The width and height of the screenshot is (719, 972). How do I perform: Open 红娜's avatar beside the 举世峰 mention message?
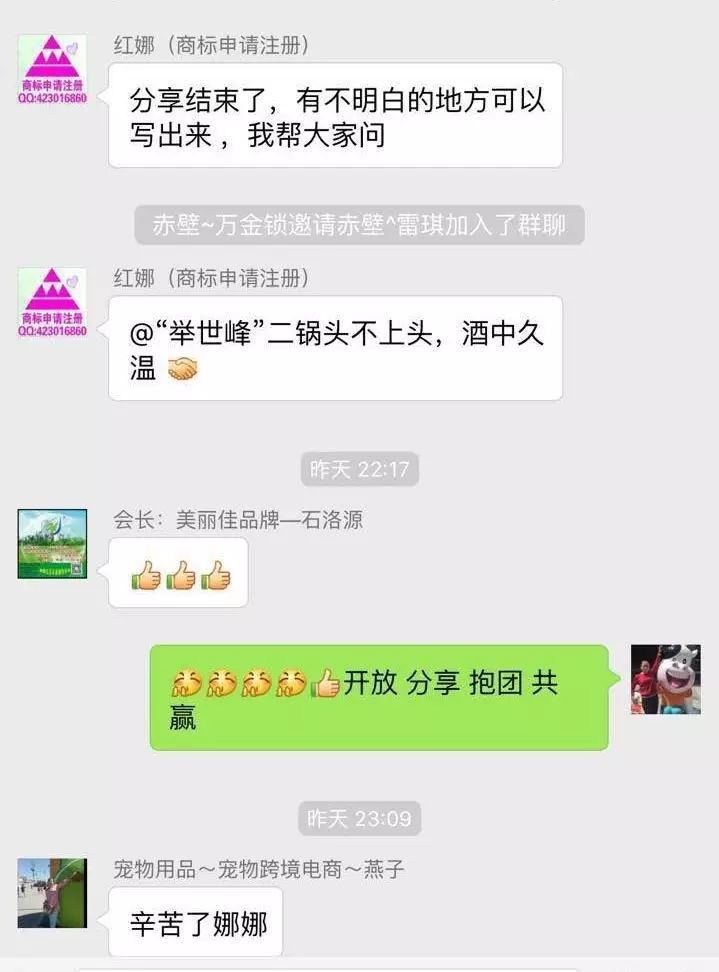(x=52, y=302)
